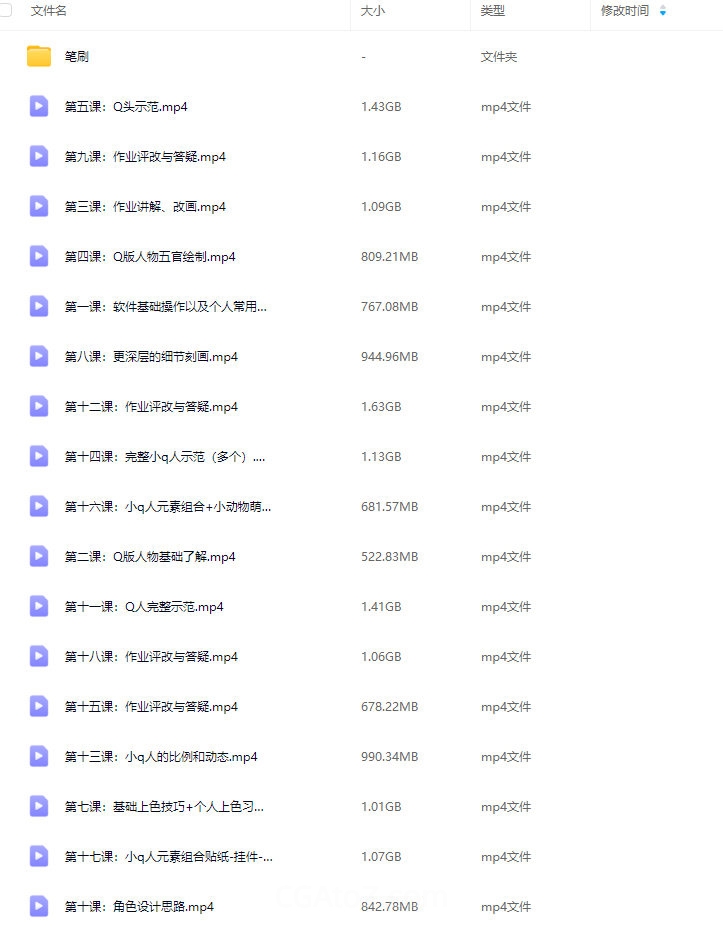Viewport: 723px width, 927px height.
Task: Open 第三课：作业讲解、改画.mp4
Action: [x=145, y=207]
